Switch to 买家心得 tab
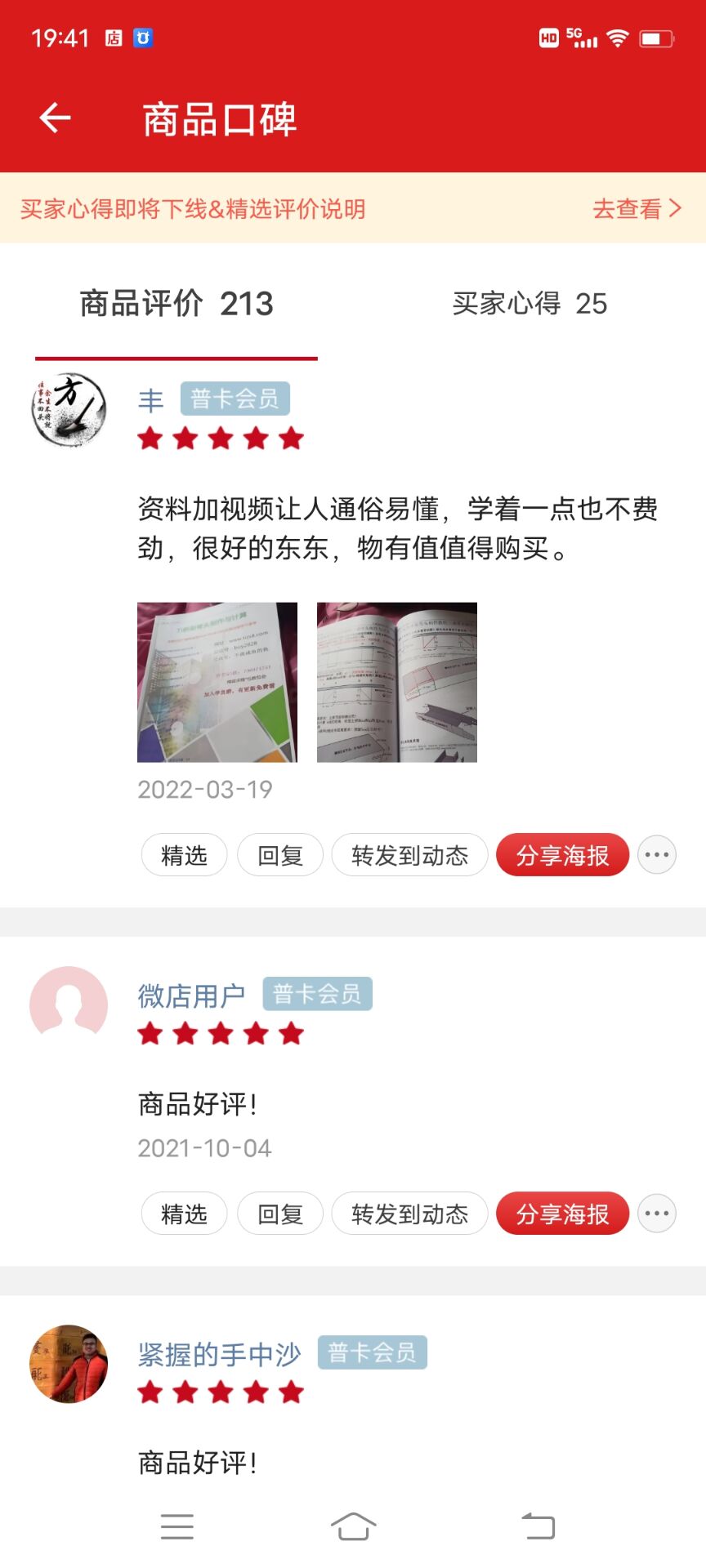This screenshot has height=1568, width=706. 529,304
